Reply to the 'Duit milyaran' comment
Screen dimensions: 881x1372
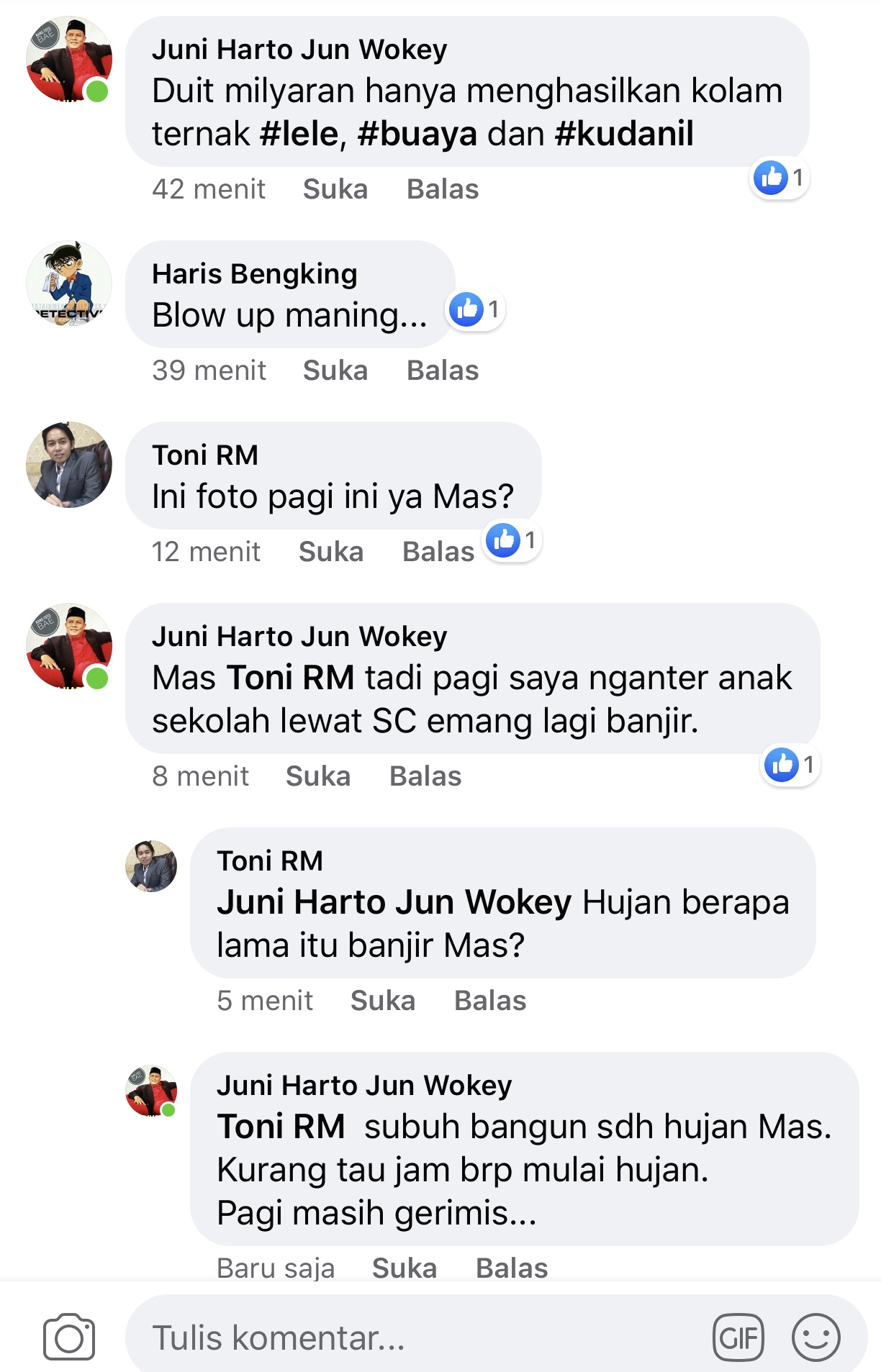tap(442, 189)
